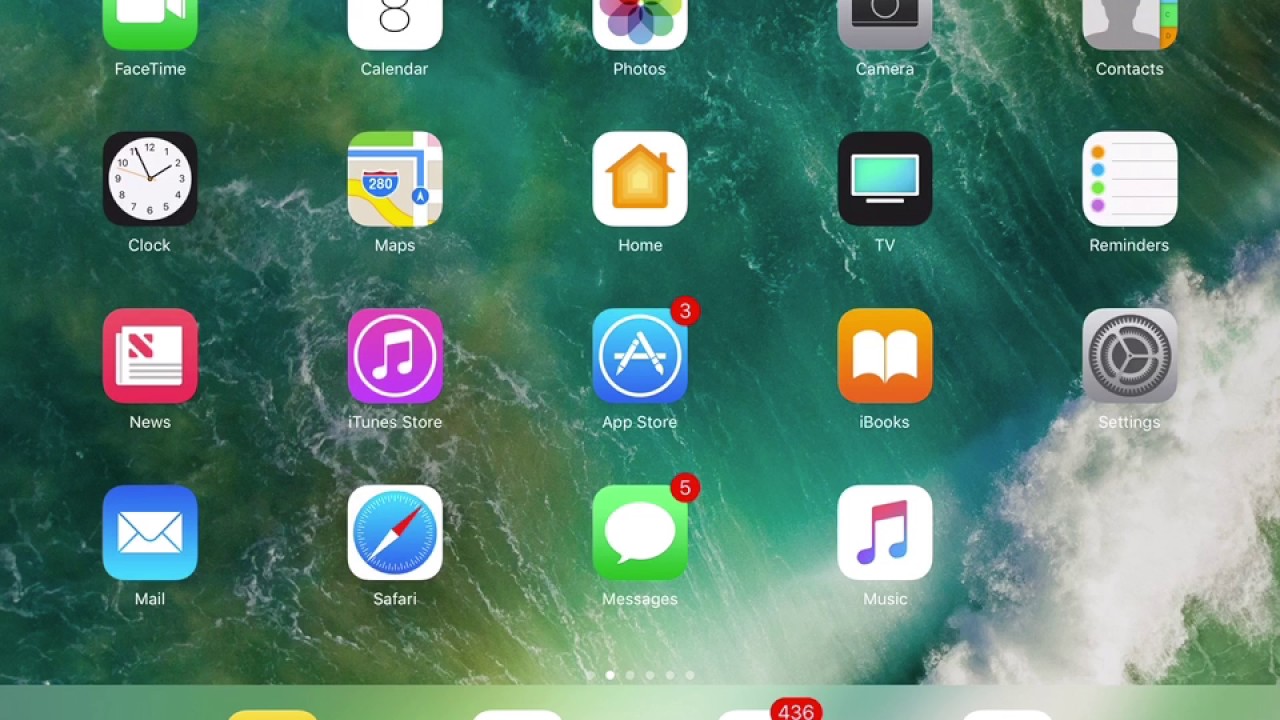Launch the TV app
This screenshot has height=720, width=1280.
coord(885,179)
